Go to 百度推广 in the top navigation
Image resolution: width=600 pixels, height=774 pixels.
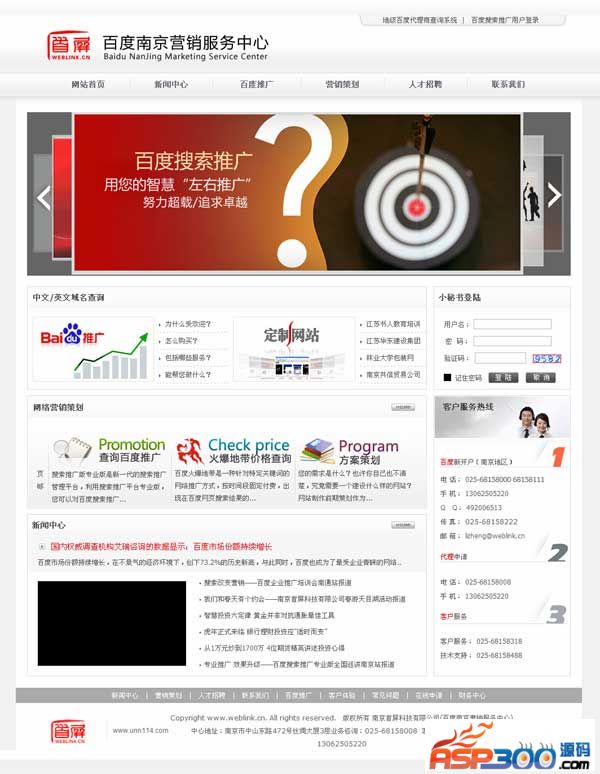coord(256,85)
